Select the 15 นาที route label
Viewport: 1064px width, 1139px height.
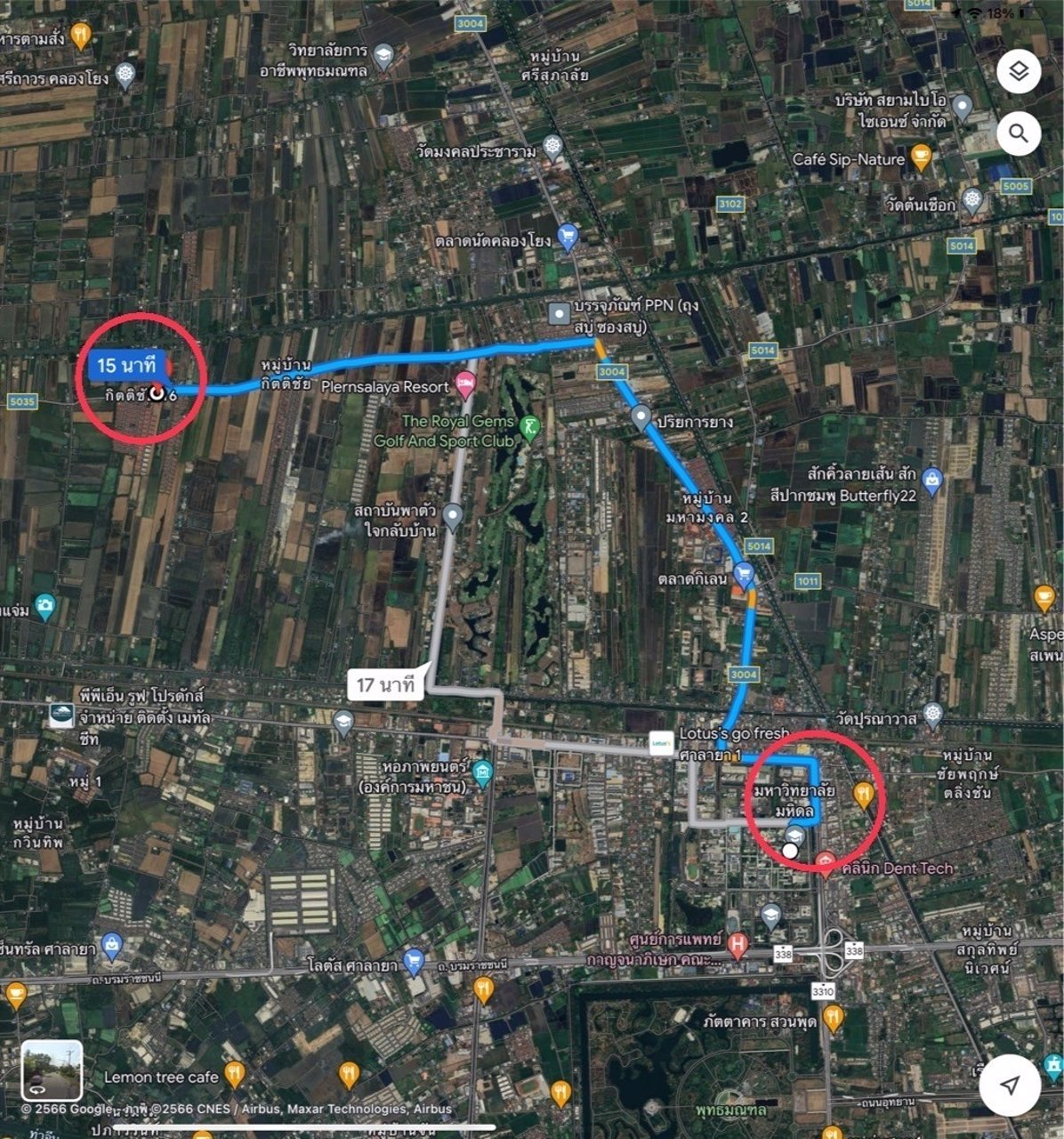click(x=129, y=362)
